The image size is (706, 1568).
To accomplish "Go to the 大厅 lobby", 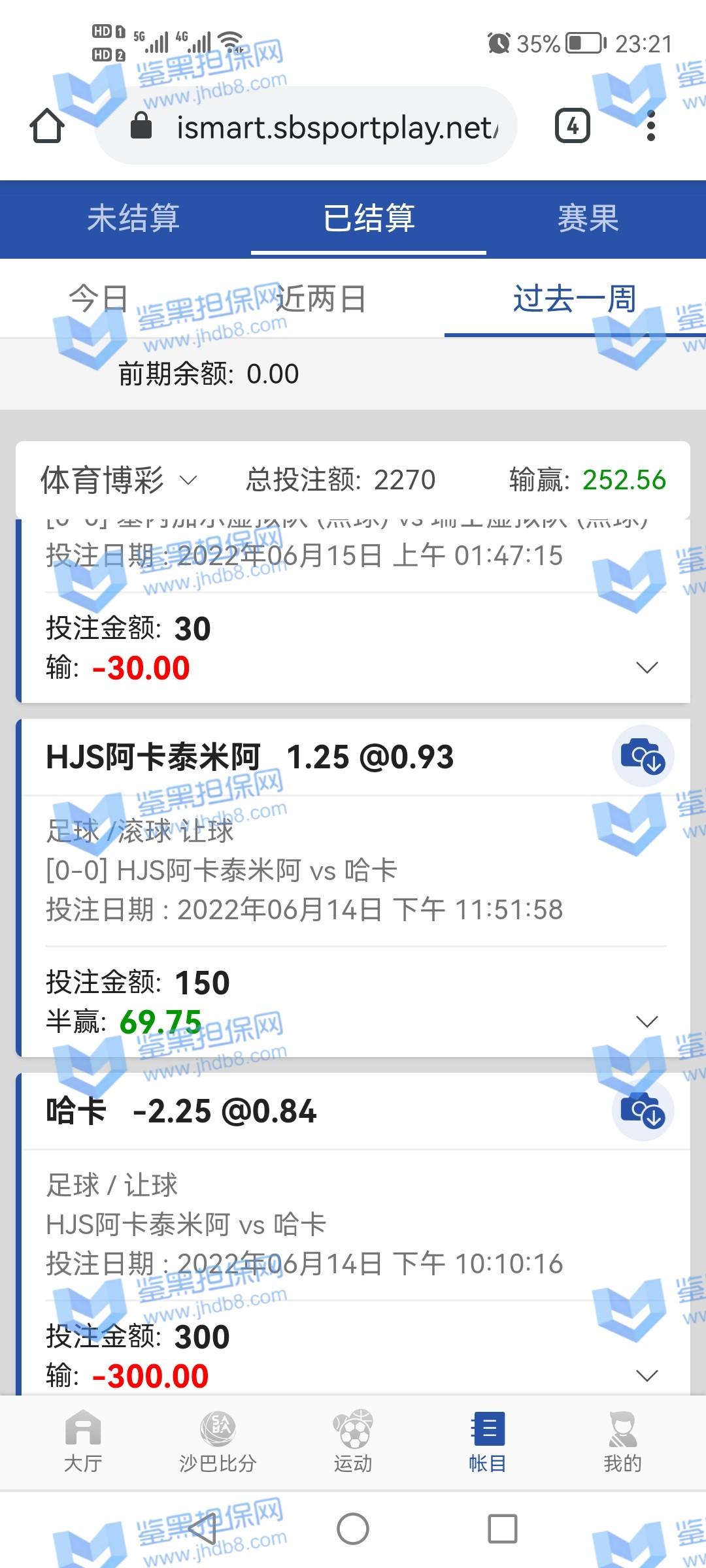I will tap(83, 1441).
